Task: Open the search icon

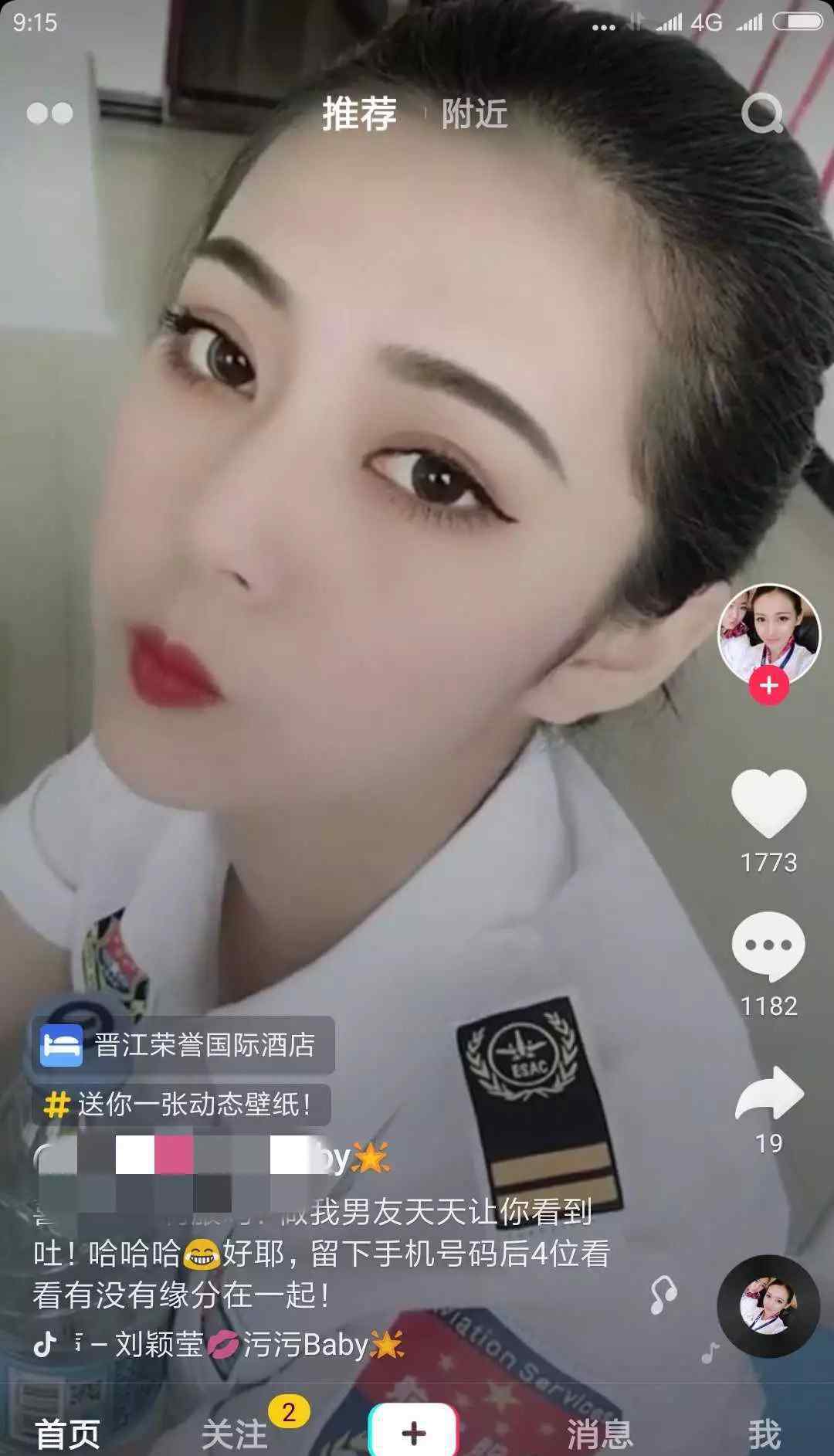Action: point(762,114)
